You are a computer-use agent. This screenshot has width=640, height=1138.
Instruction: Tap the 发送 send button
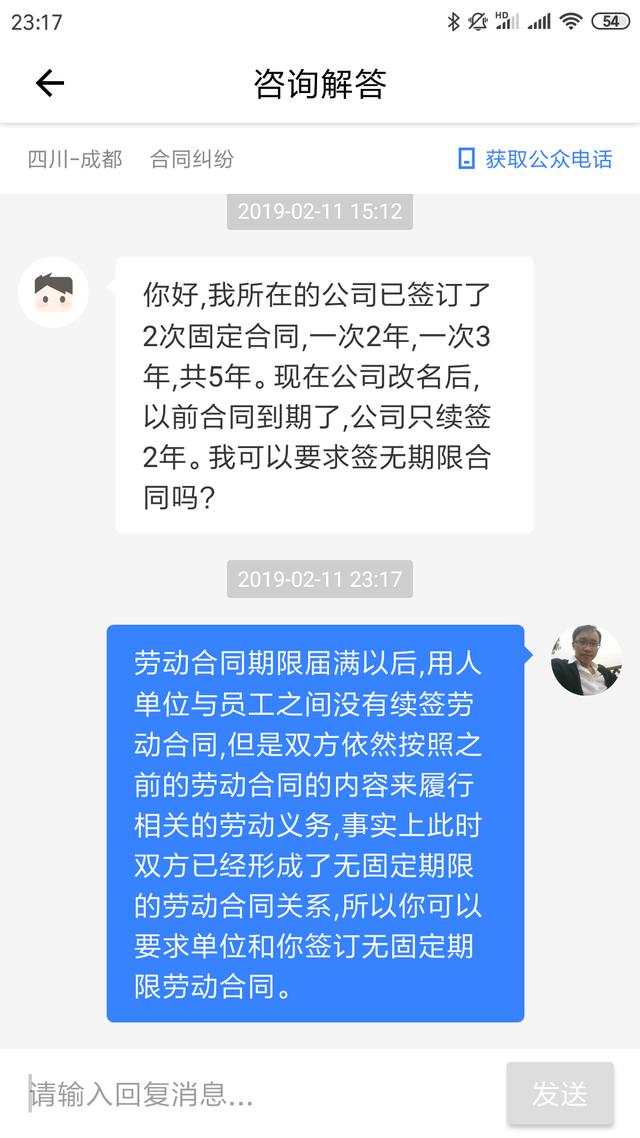tap(559, 1093)
